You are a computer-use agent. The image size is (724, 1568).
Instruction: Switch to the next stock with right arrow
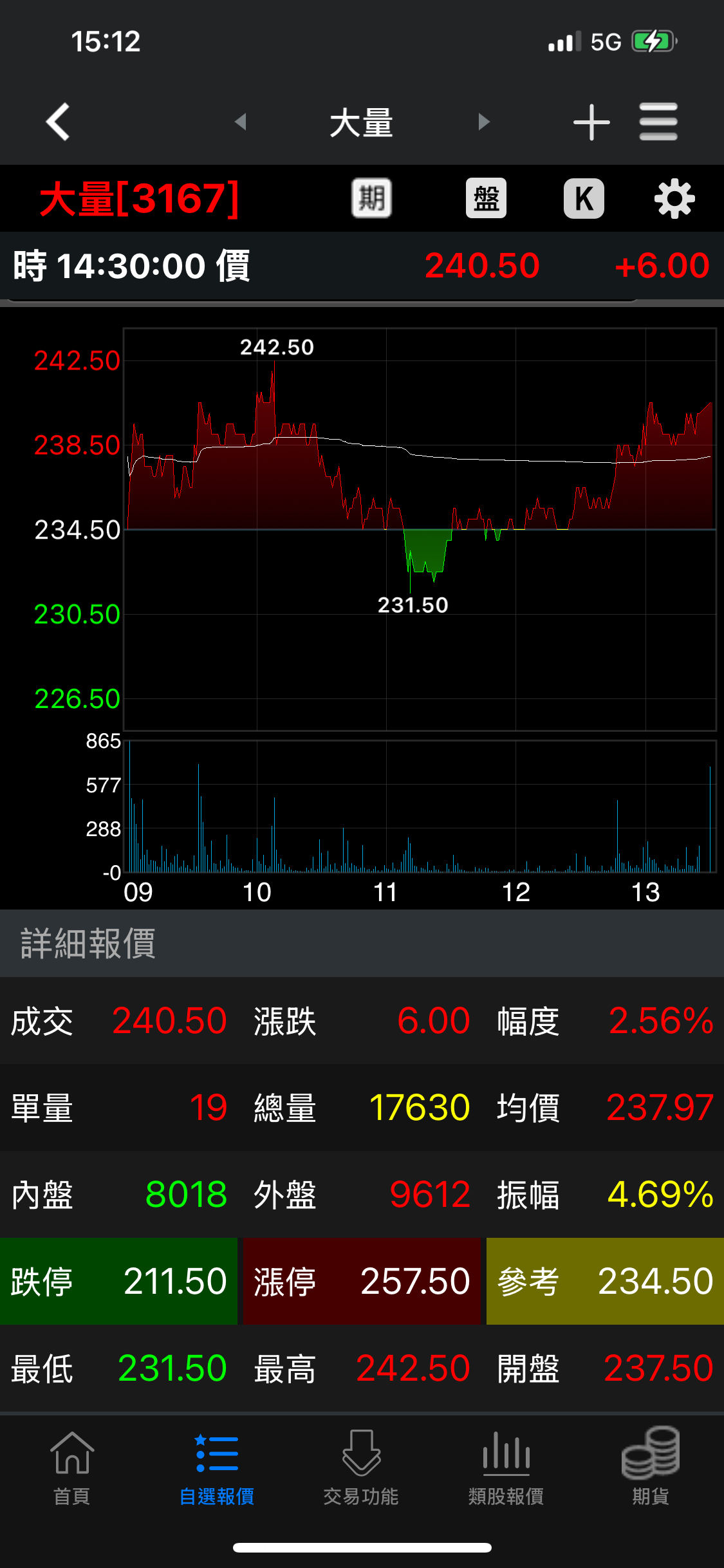[x=484, y=122]
